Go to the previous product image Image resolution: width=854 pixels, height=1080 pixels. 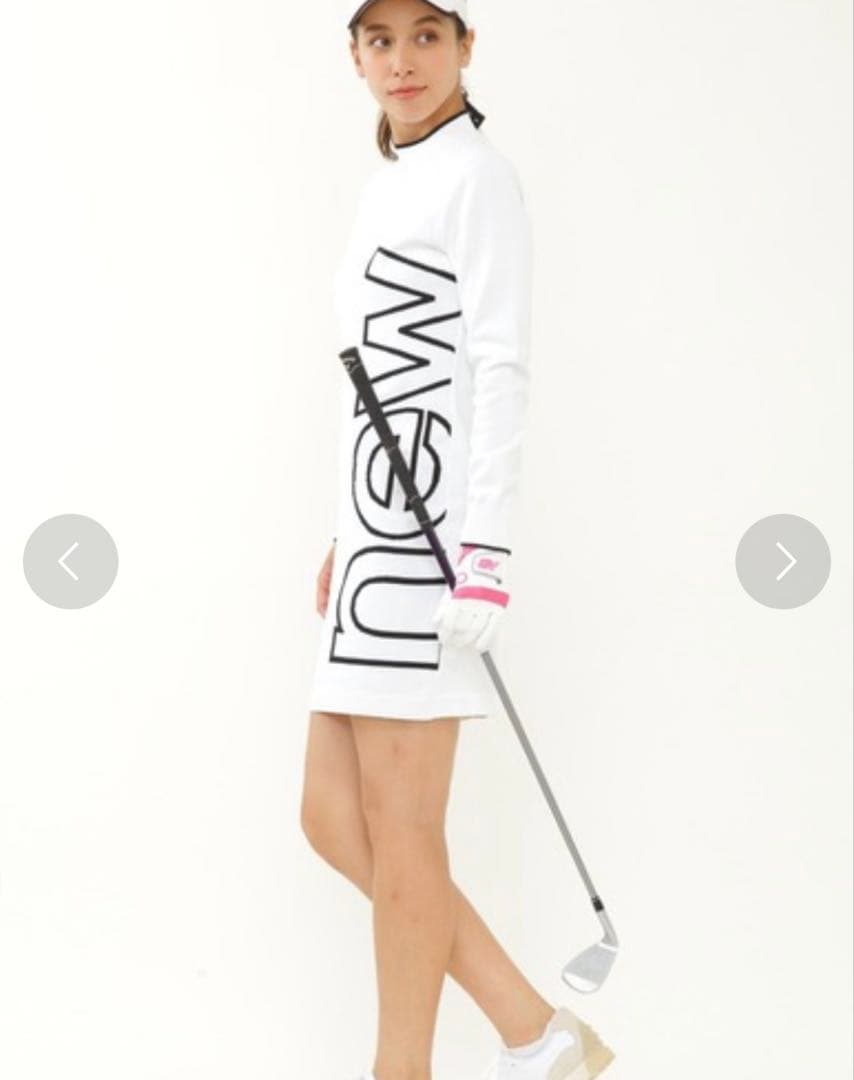[x=70, y=562]
